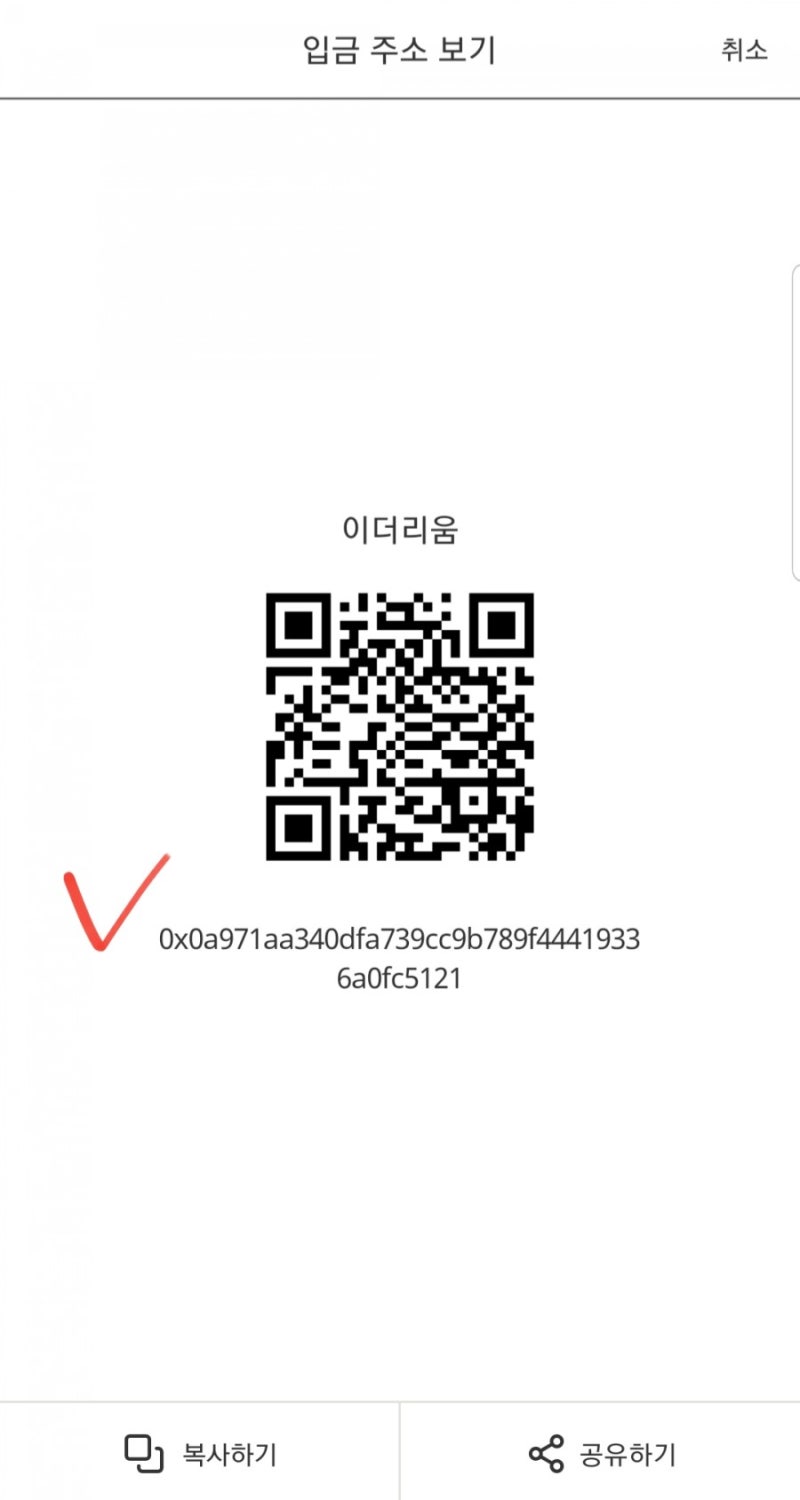The height and width of the screenshot is (1500, 800).
Task: Select the deposit address starting with 0x0a971aa
Action: pos(400,938)
